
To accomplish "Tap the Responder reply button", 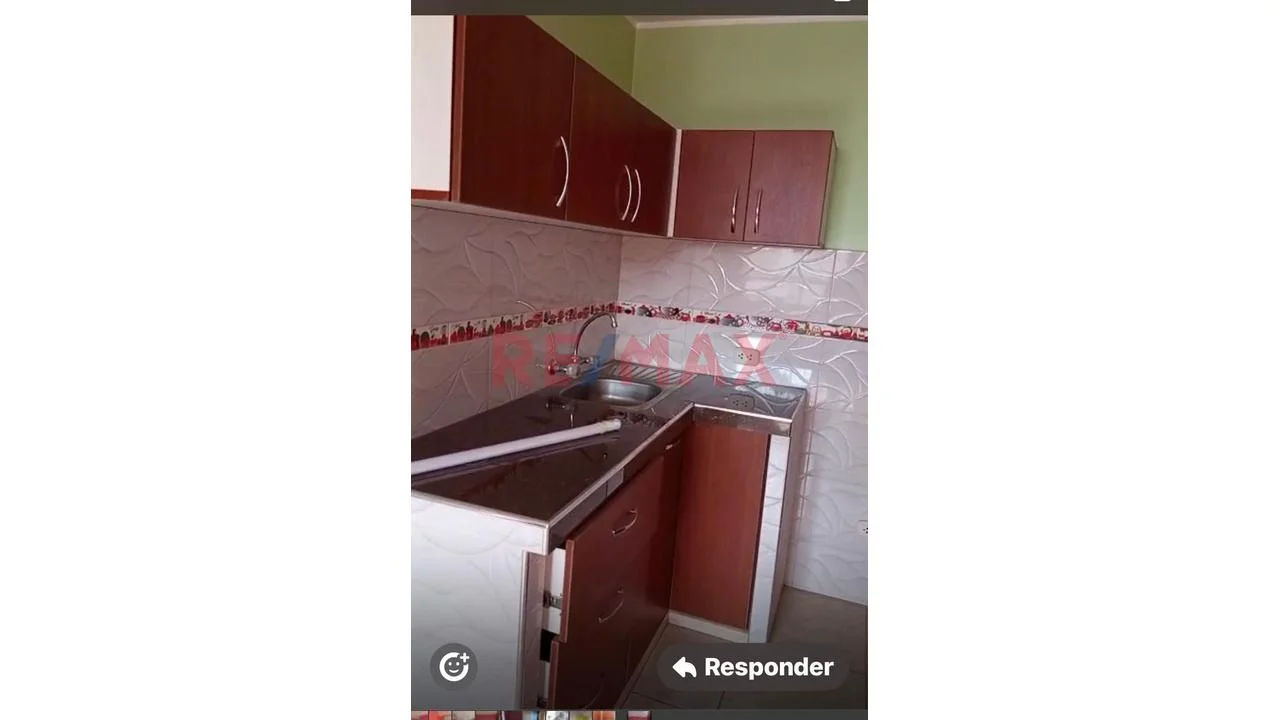I will click(x=753, y=667).
